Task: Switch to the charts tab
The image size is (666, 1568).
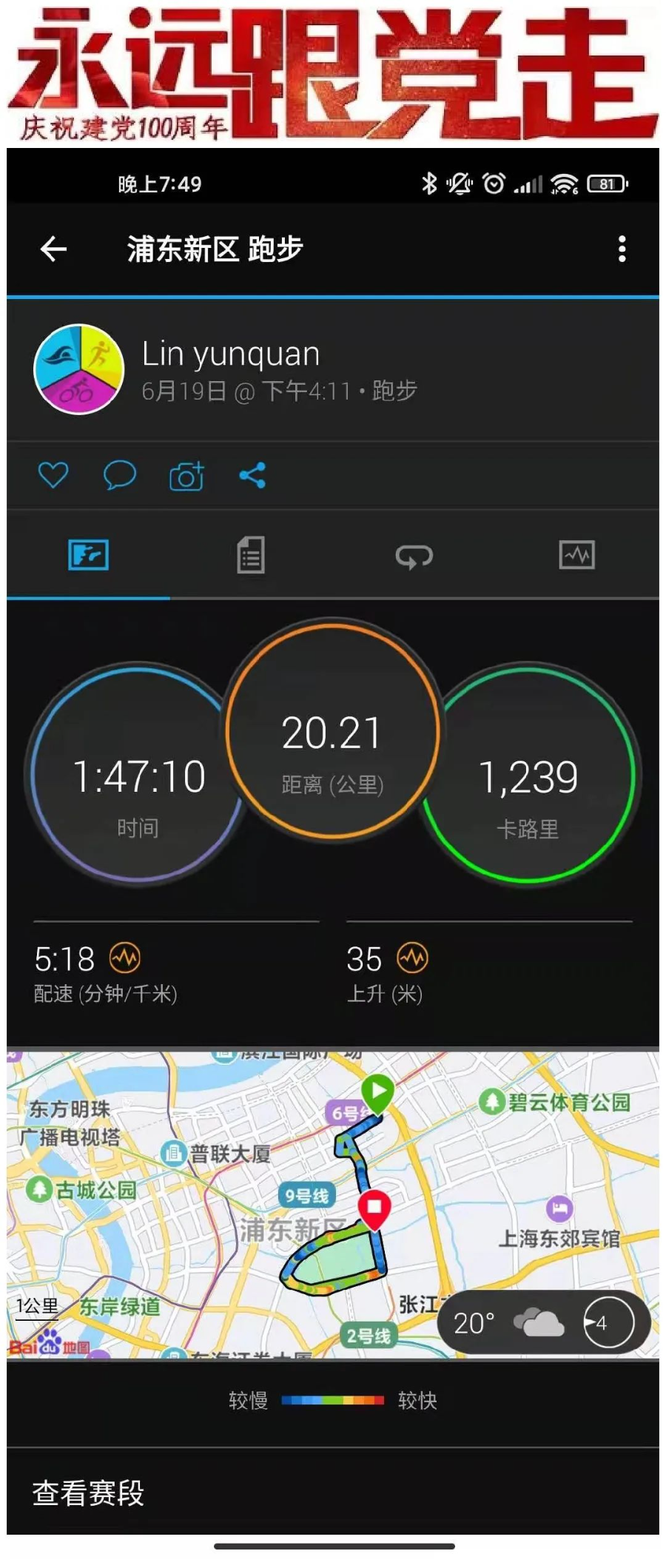Action: (576, 555)
